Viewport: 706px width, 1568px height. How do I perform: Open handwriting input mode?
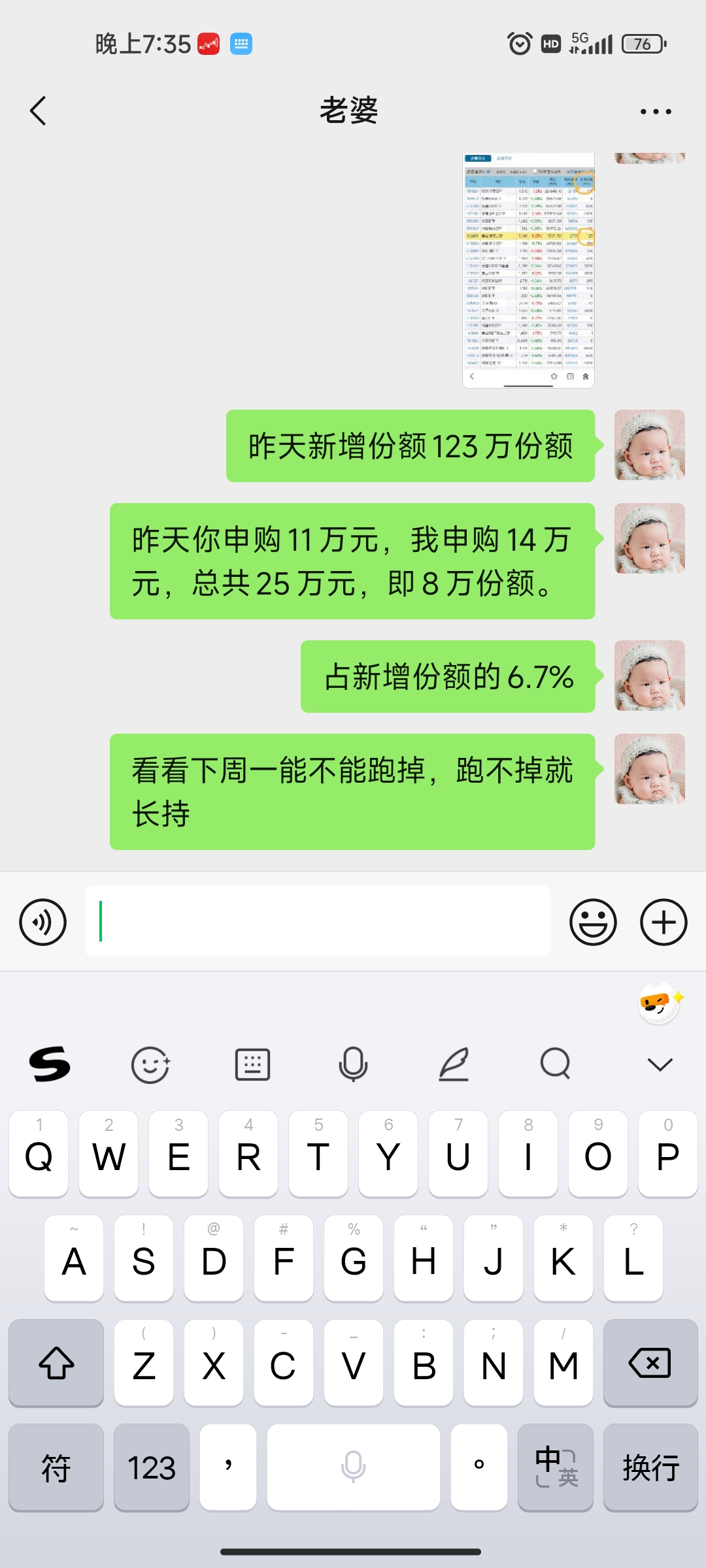[x=454, y=1065]
